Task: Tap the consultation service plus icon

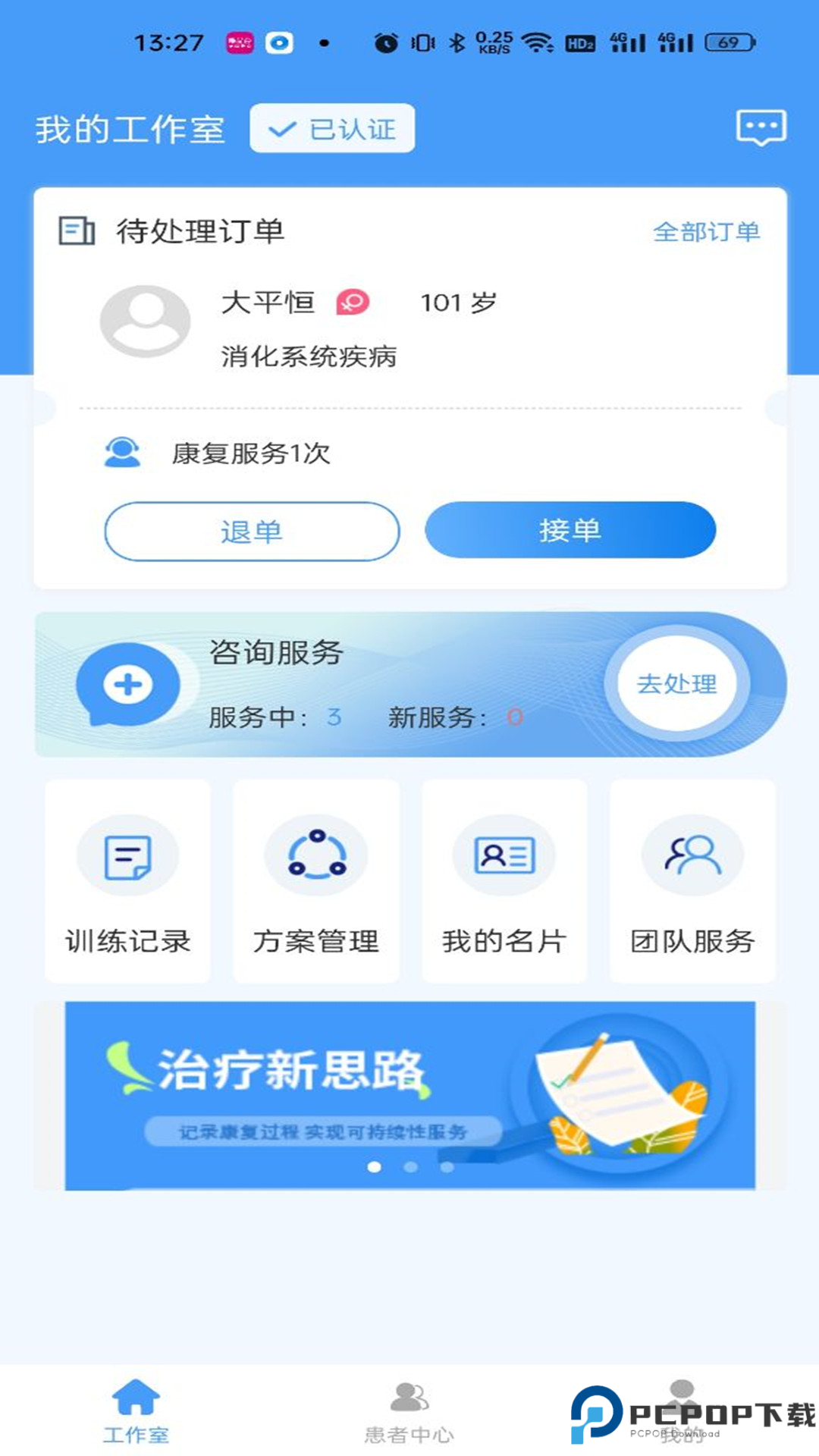Action: click(x=127, y=682)
